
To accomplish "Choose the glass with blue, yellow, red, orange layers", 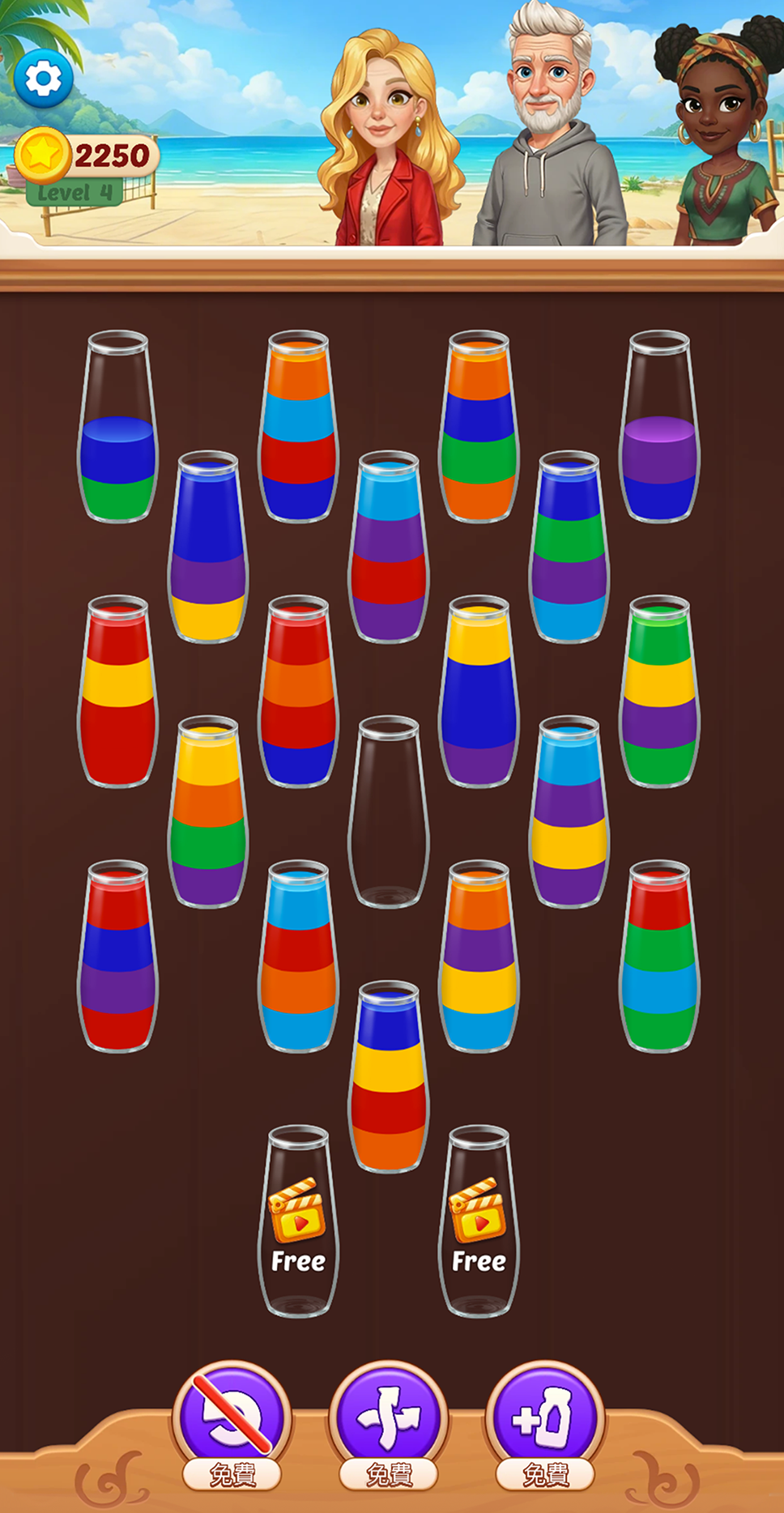I will coord(389,1077).
